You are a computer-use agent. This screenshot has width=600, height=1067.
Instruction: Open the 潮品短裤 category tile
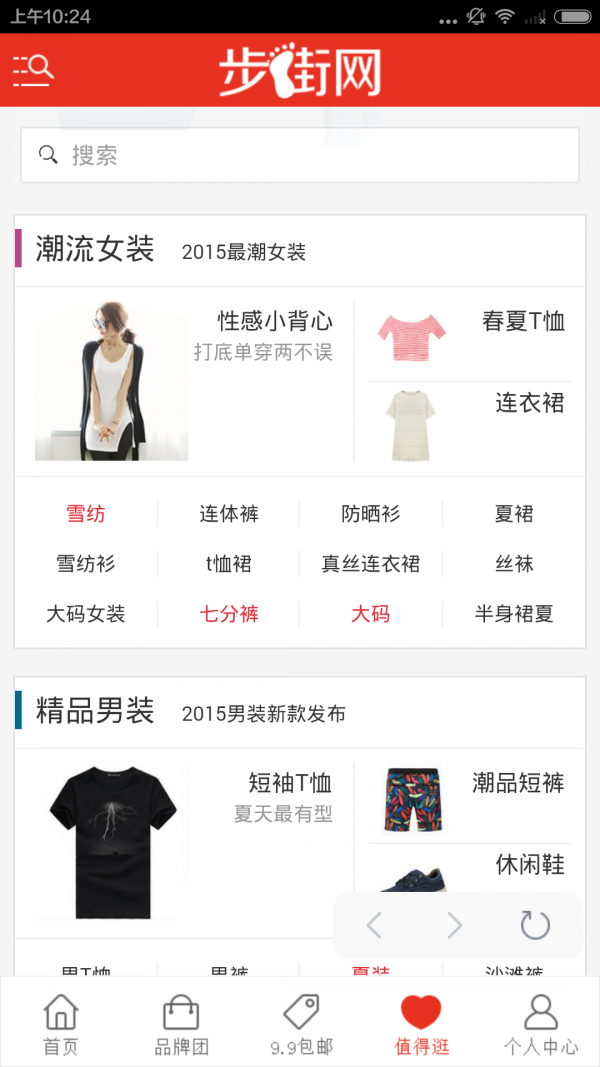coord(470,798)
